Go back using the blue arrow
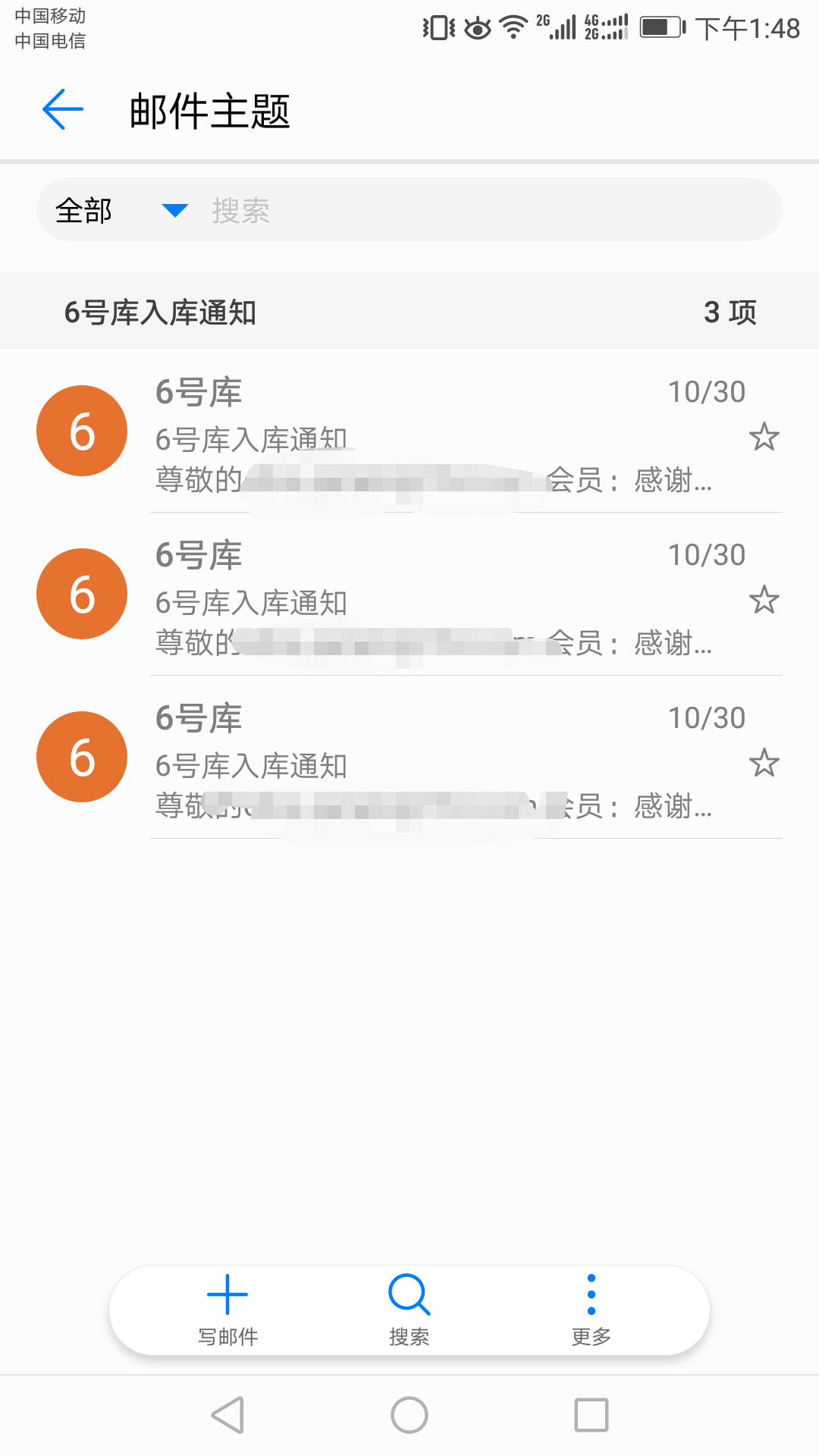 point(63,110)
